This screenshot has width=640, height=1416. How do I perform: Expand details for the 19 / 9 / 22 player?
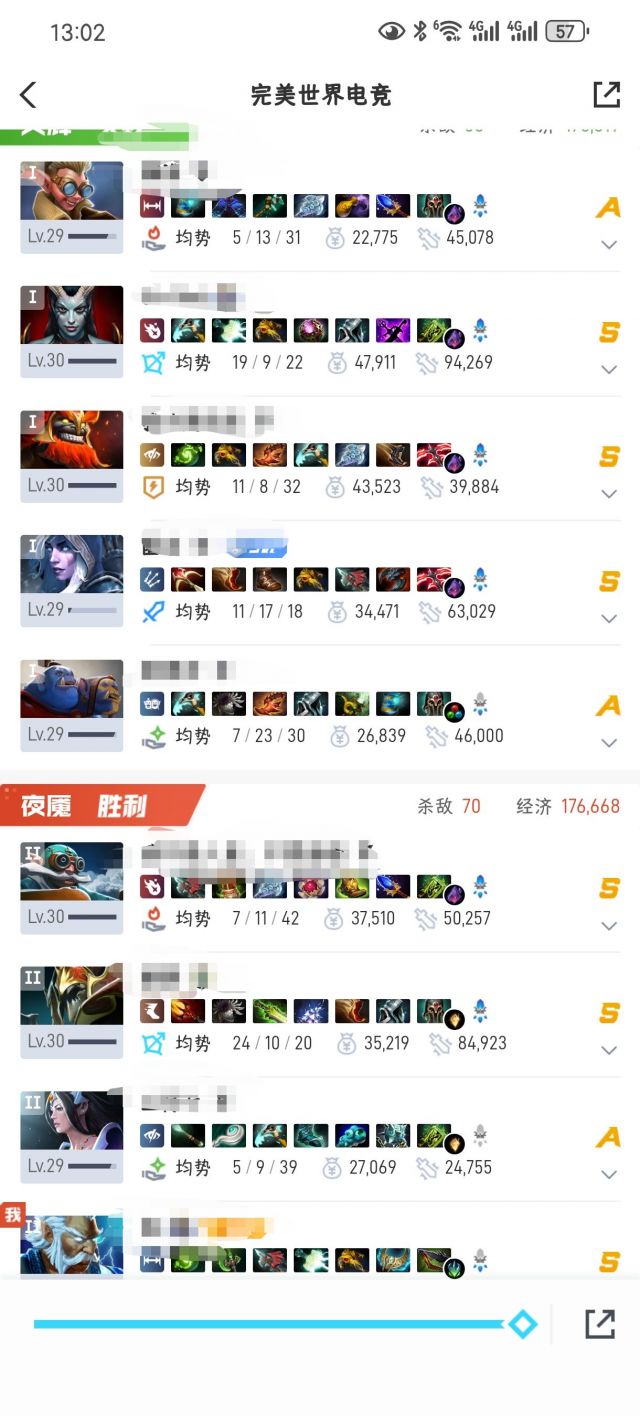pyautogui.click(x=609, y=370)
